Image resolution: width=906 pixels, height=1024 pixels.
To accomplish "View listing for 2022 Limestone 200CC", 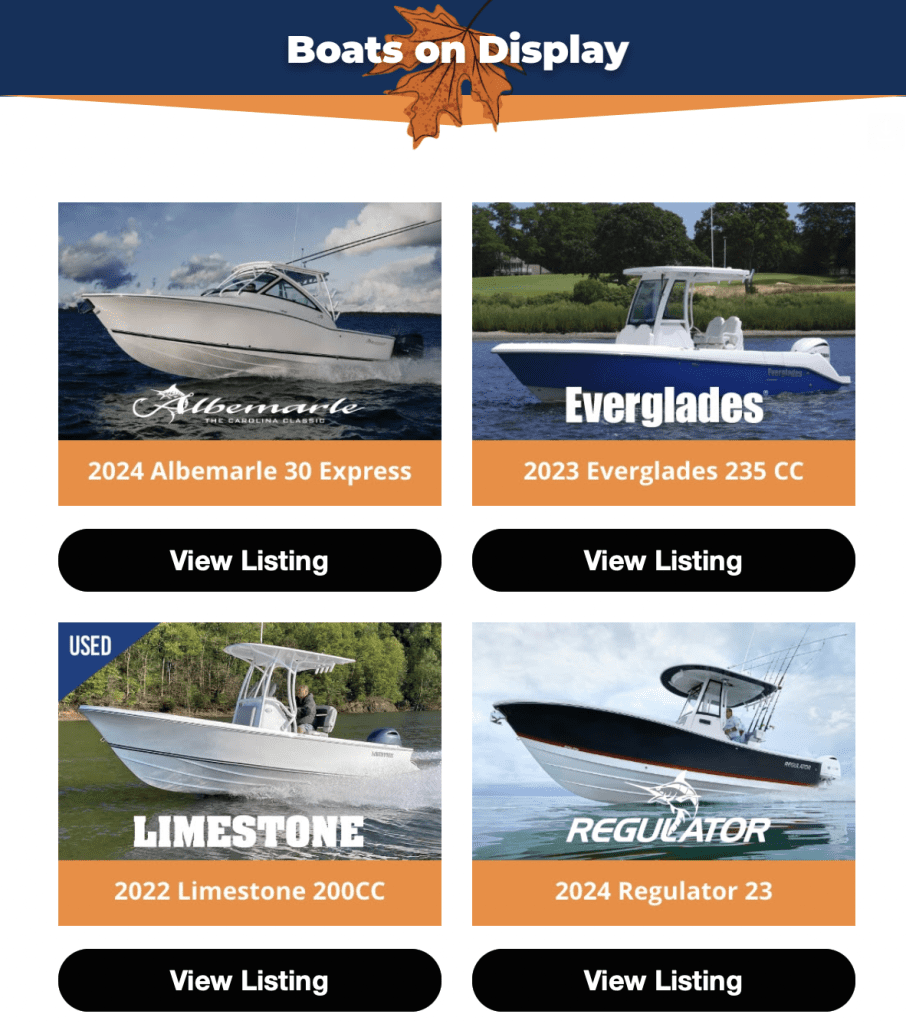I will (x=249, y=980).
